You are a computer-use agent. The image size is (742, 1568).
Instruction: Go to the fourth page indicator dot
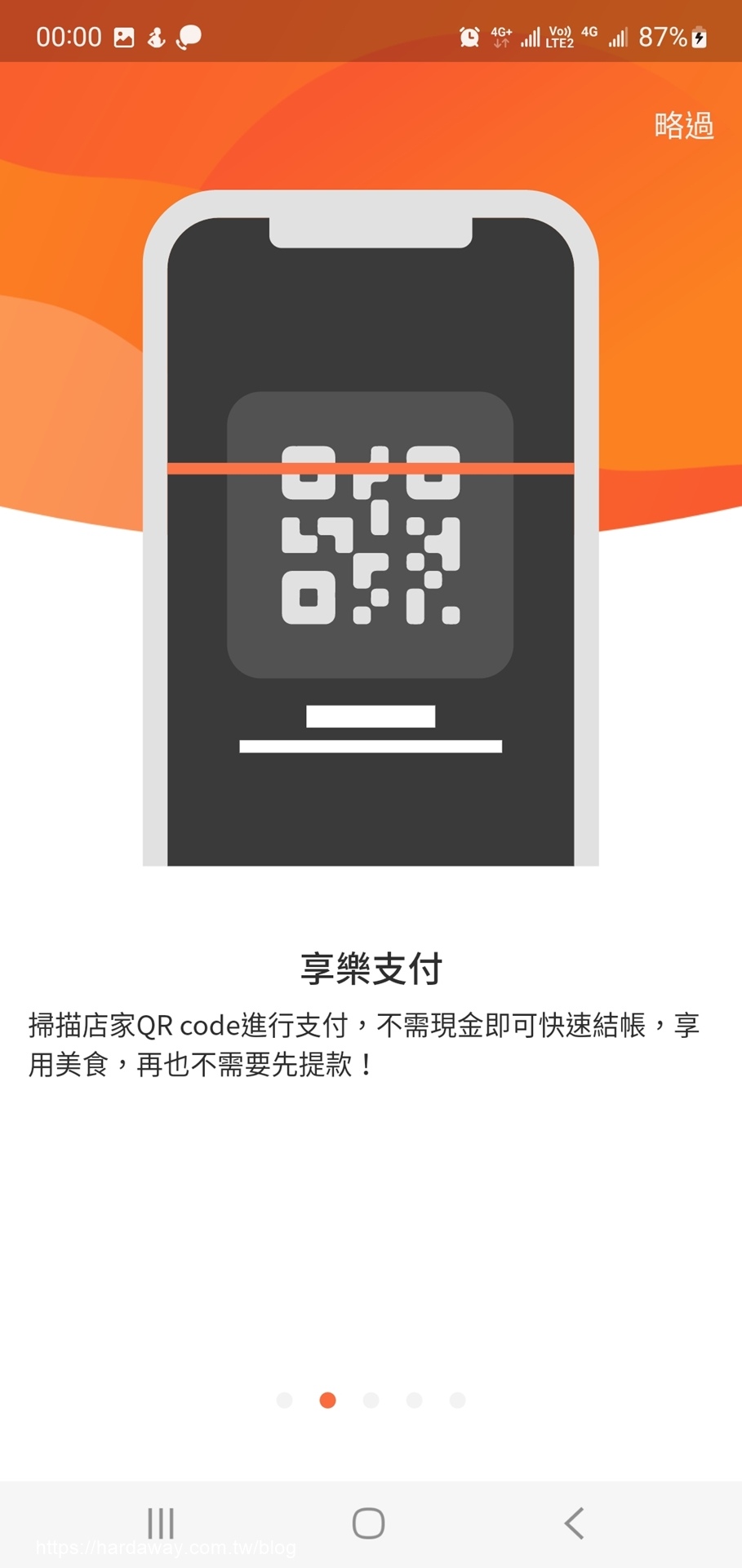[414, 1401]
